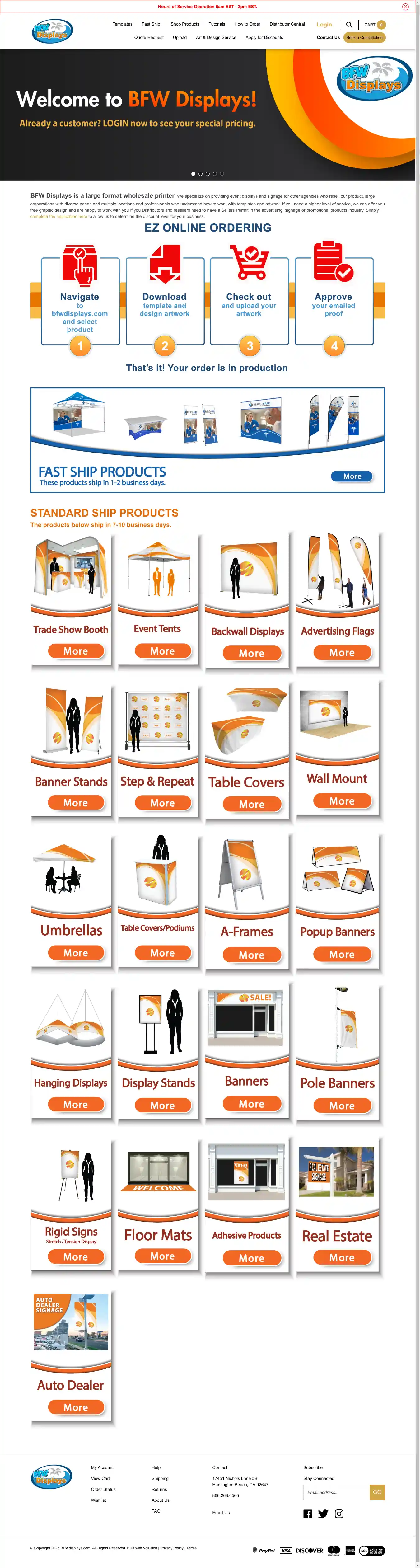This screenshot has height=1568, width=420.
Task: Open the shopping cart
Action: [x=374, y=25]
